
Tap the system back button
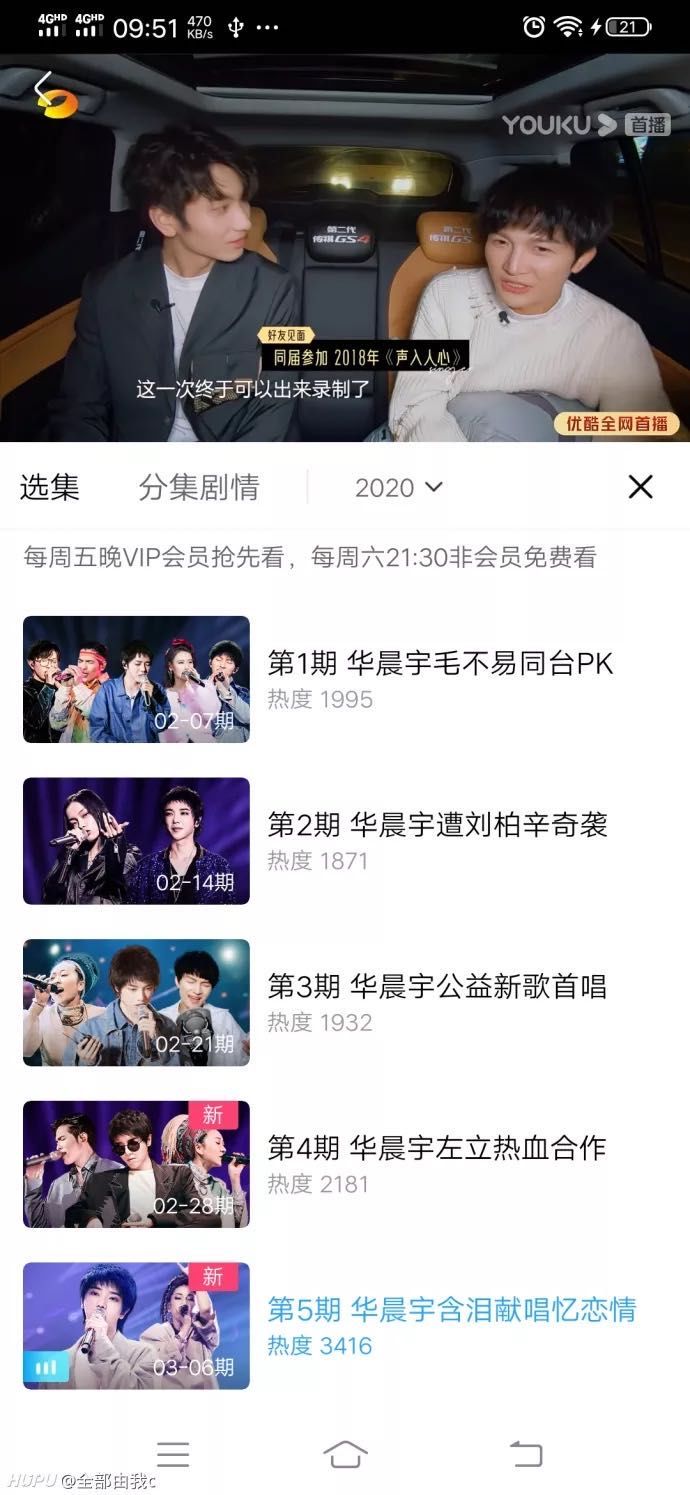point(526,1454)
